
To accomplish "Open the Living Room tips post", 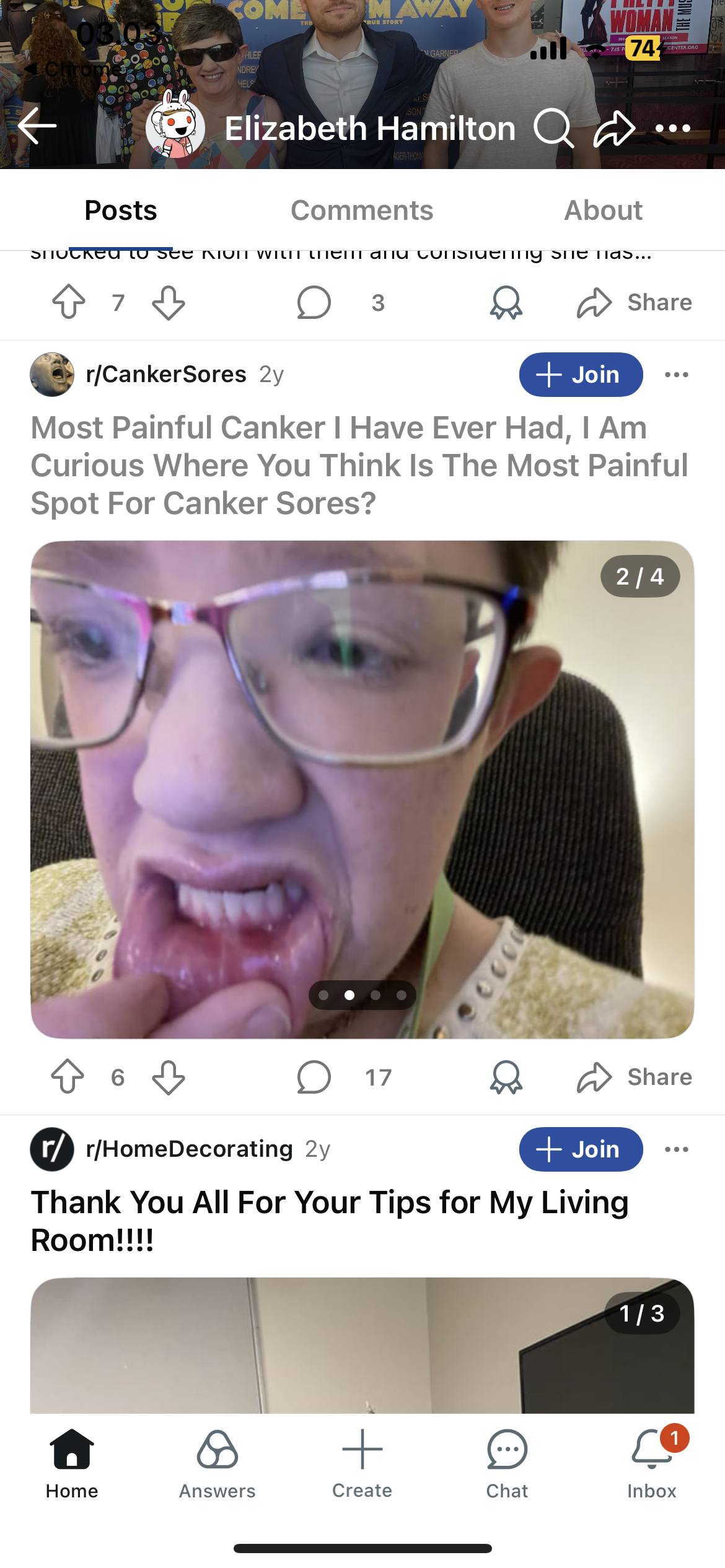I will pyautogui.click(x=330, y=1221).
